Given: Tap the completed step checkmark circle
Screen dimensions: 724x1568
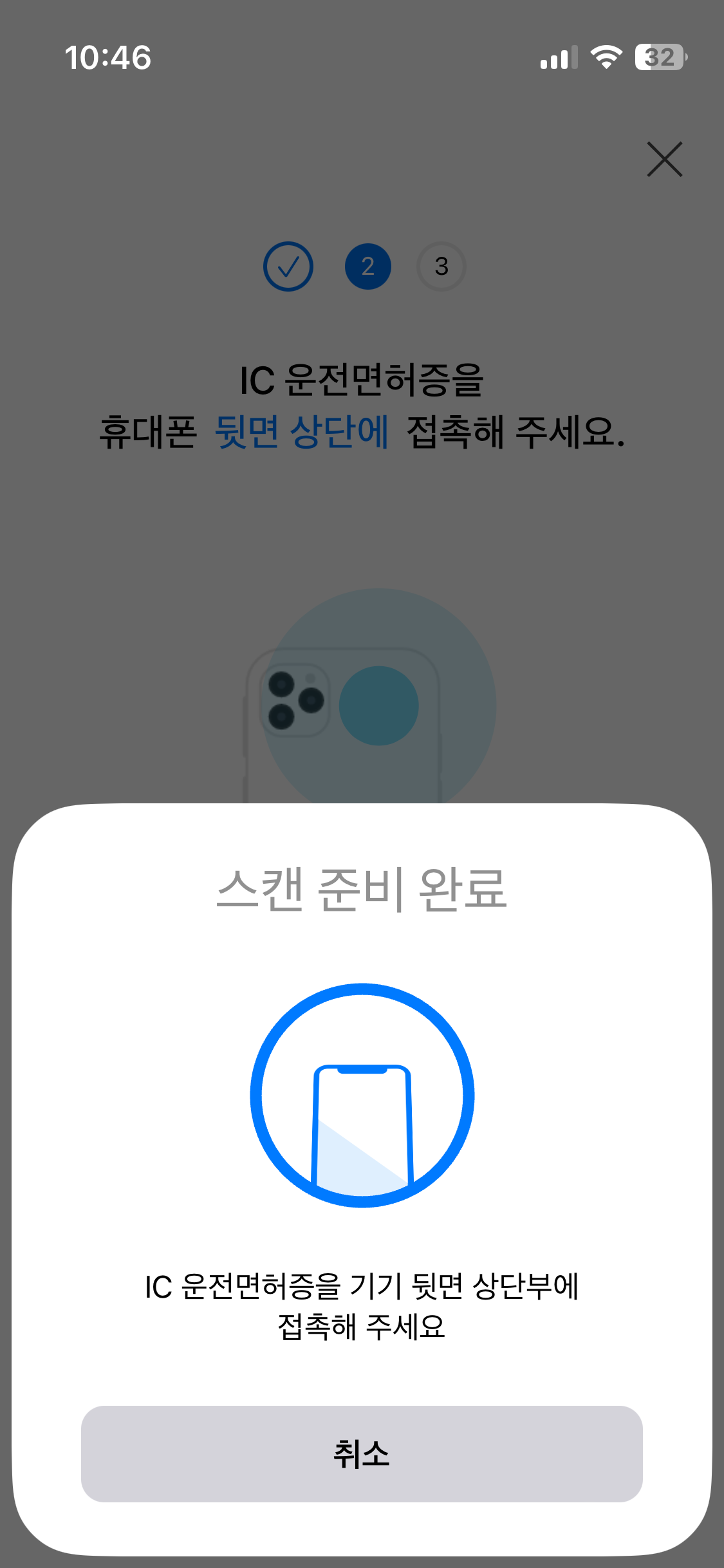Looking at the screenshot, I should pyautogui.click(x=288, y=266).
